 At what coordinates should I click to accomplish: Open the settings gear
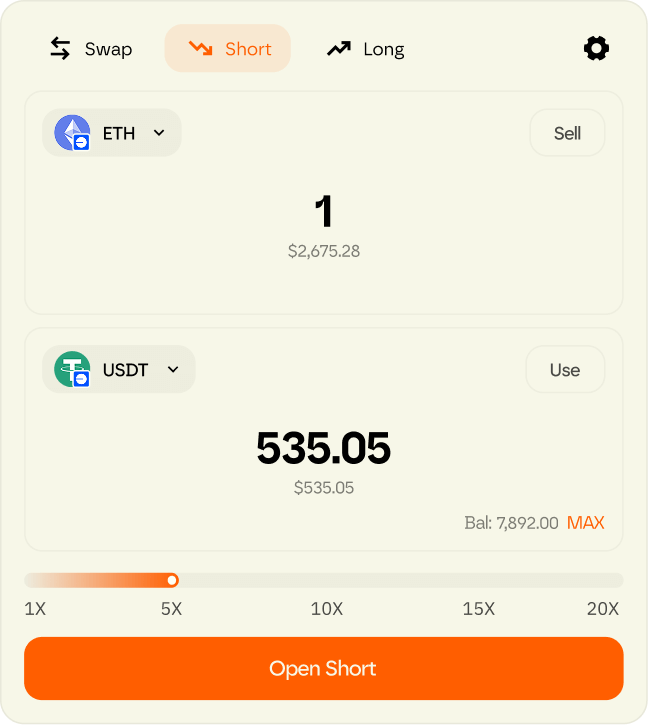[x=596, y=48]
